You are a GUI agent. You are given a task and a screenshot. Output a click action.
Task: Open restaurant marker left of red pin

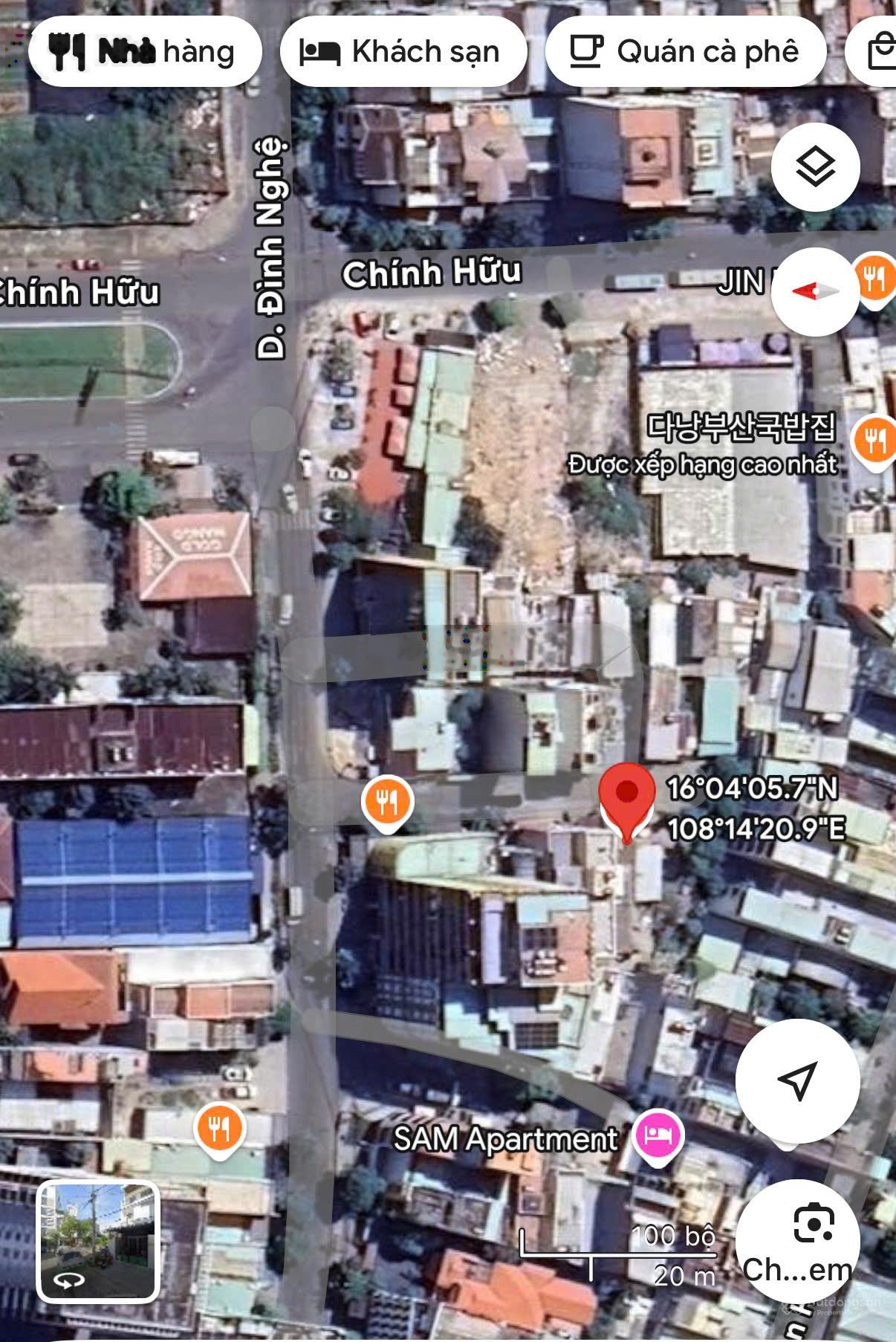tap(387, 803)
